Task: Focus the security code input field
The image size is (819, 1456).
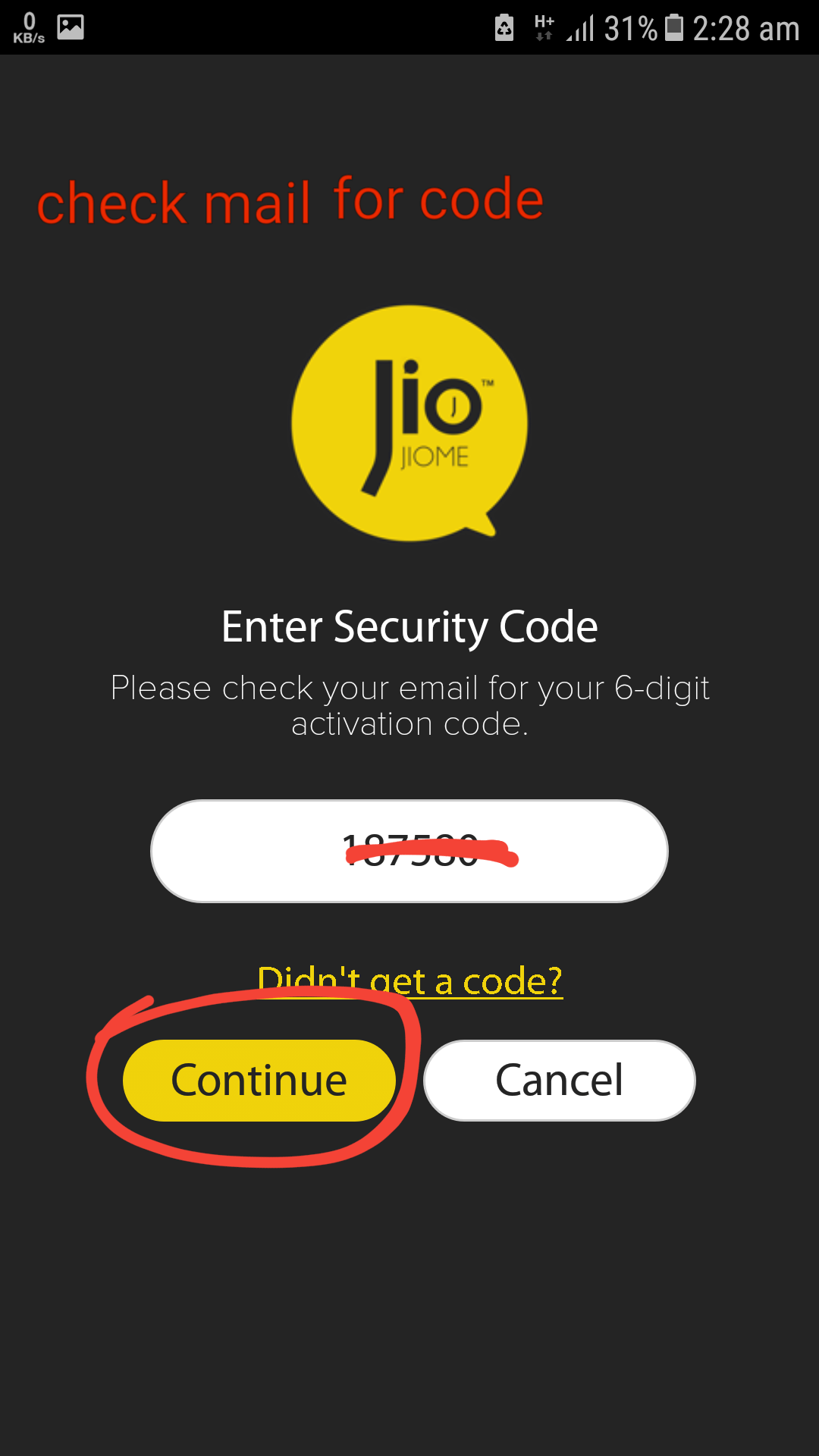Action: (x=409, y=851)
